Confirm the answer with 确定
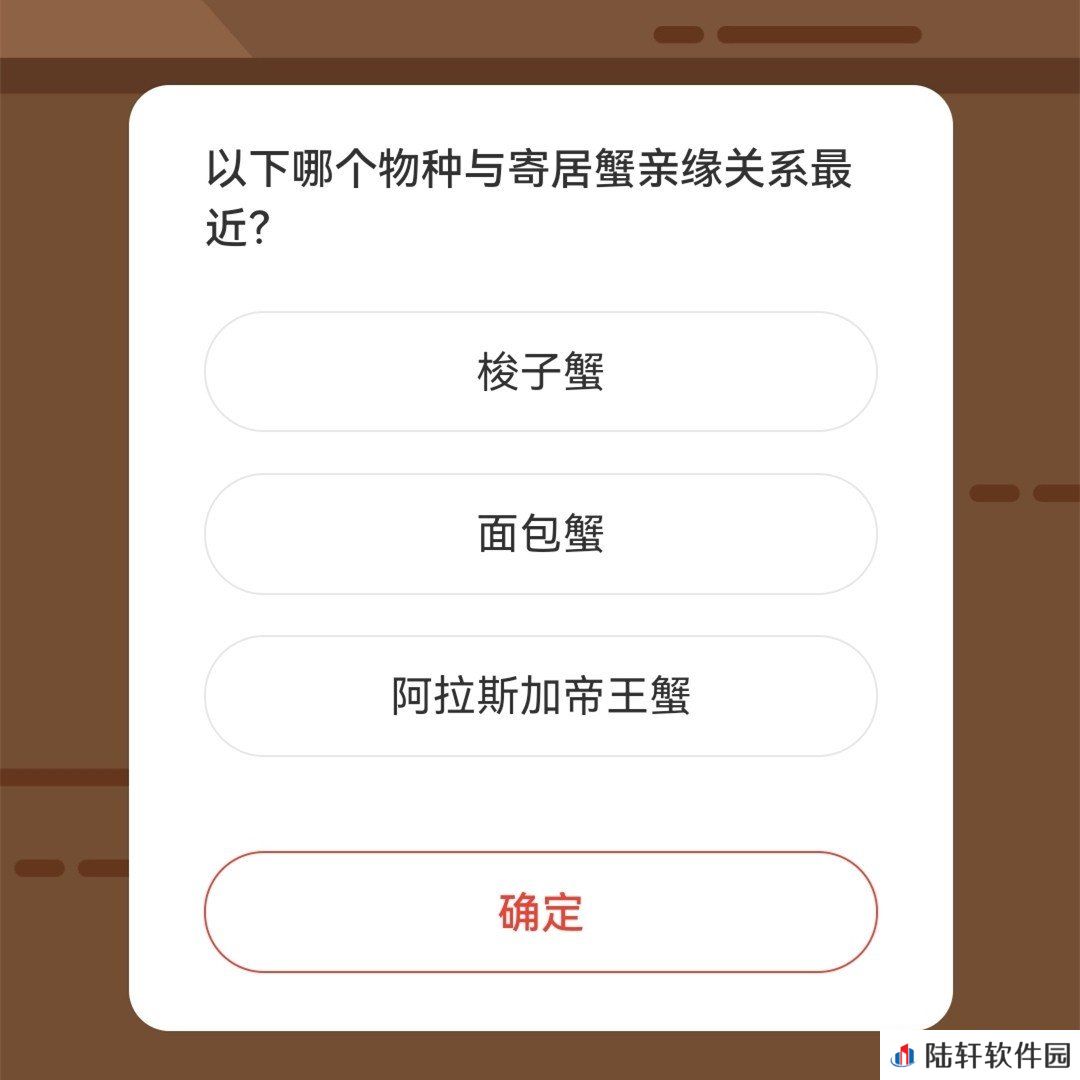 pyautogui.click(x=540, y=912)
